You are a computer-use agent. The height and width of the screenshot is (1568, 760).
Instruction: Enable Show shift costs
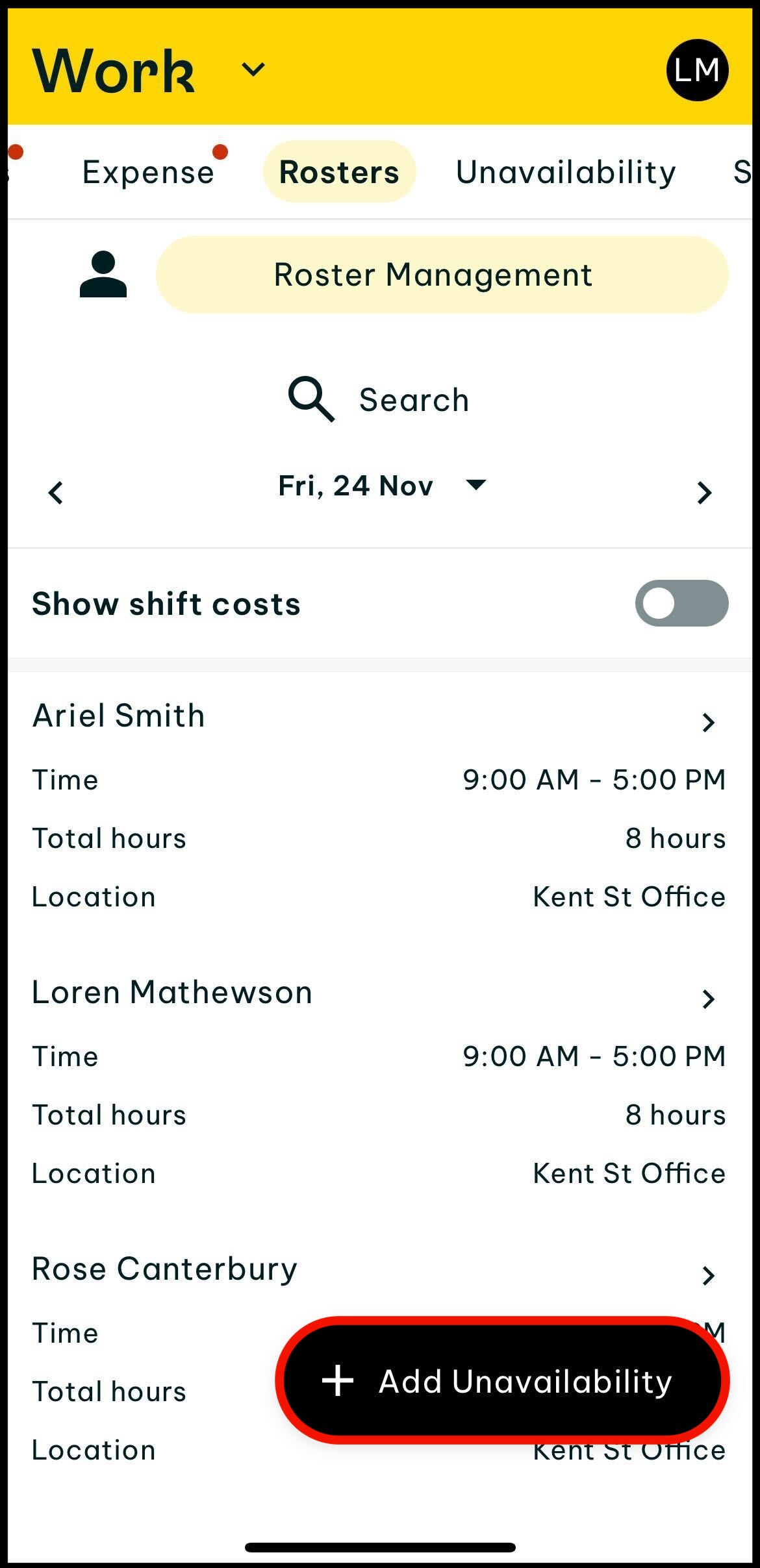pos(681,603)
